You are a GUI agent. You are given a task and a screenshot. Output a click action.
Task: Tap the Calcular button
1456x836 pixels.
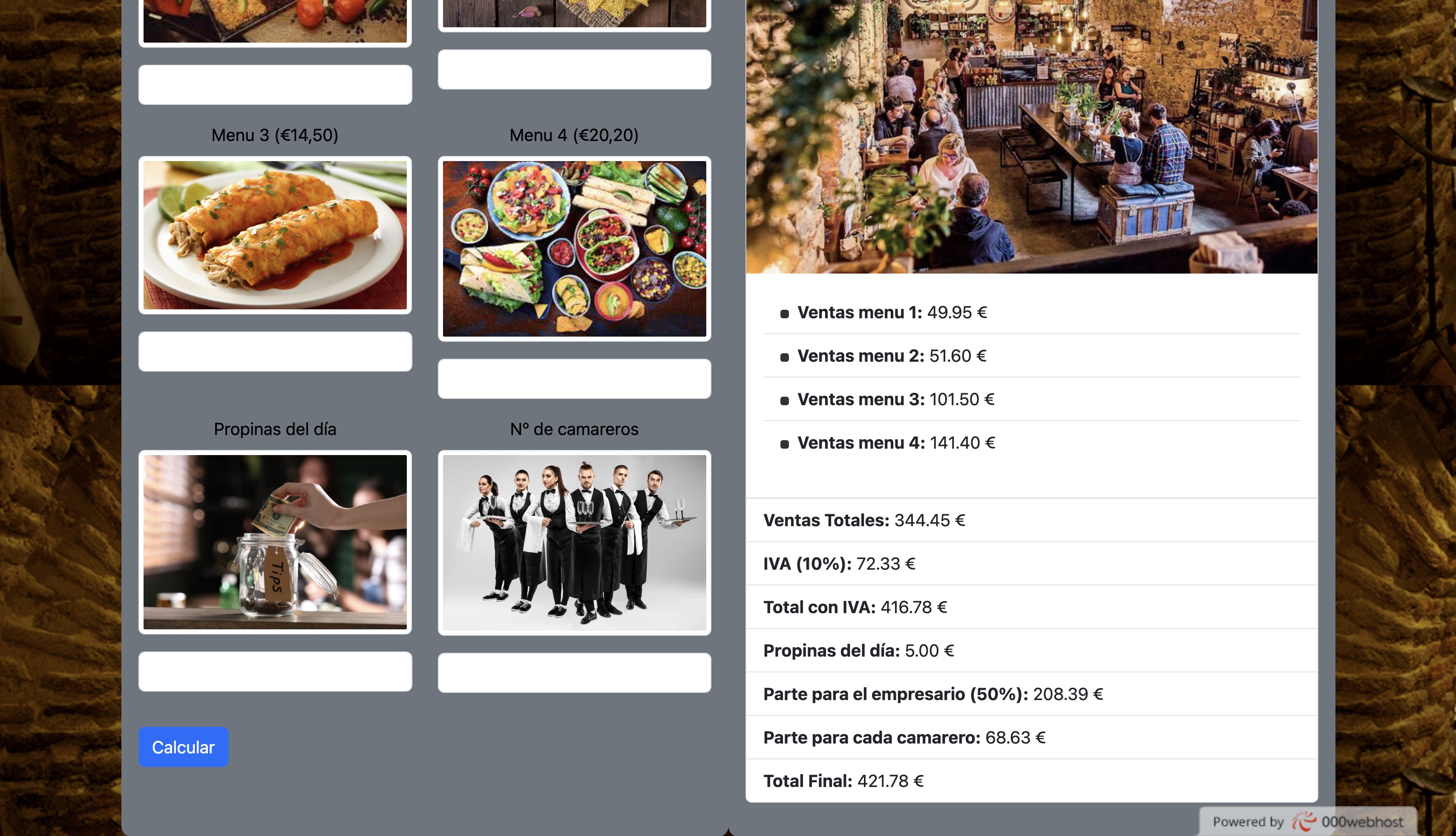183,747
